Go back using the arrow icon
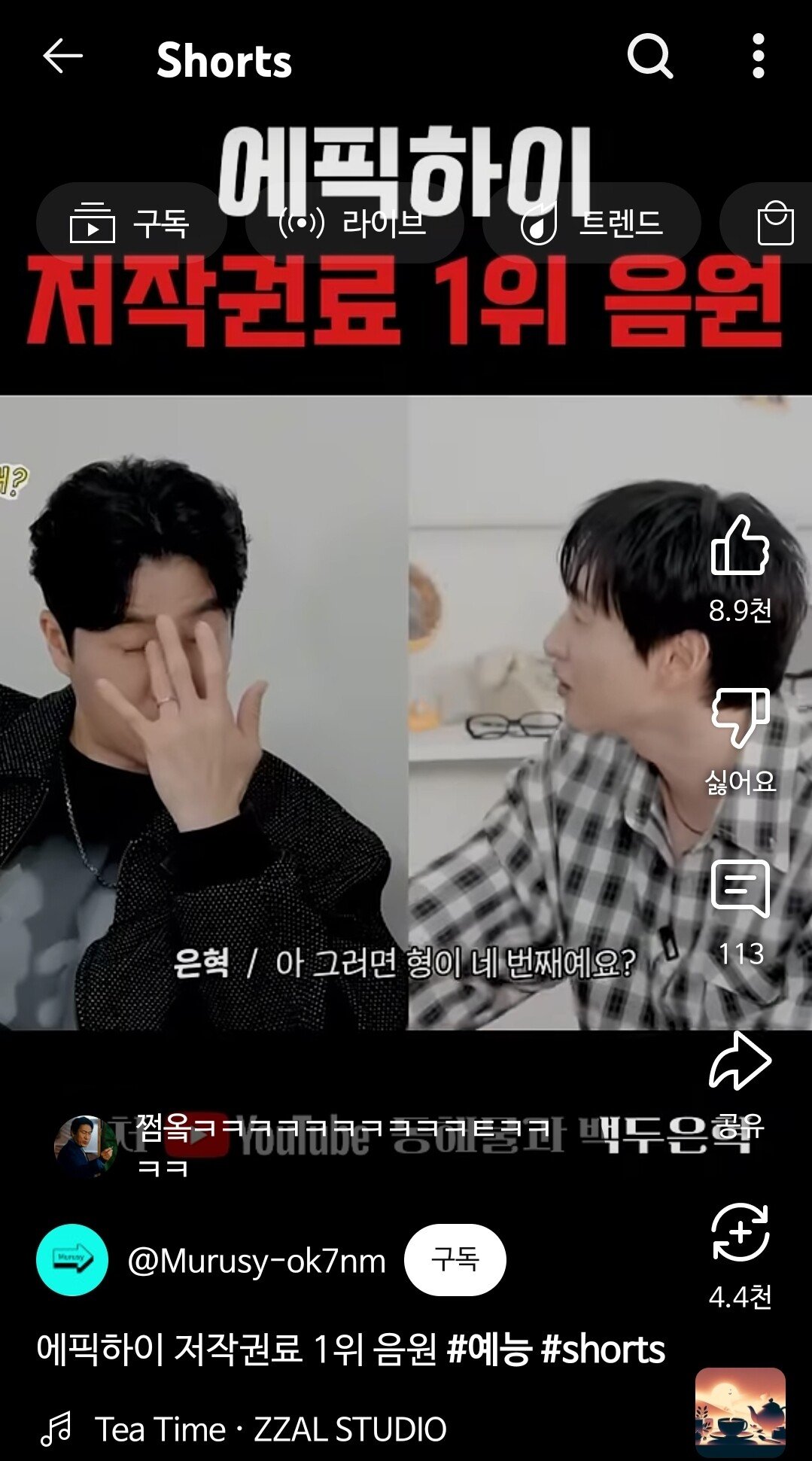The image size is (812, 1461). click(x=62, y=56)
